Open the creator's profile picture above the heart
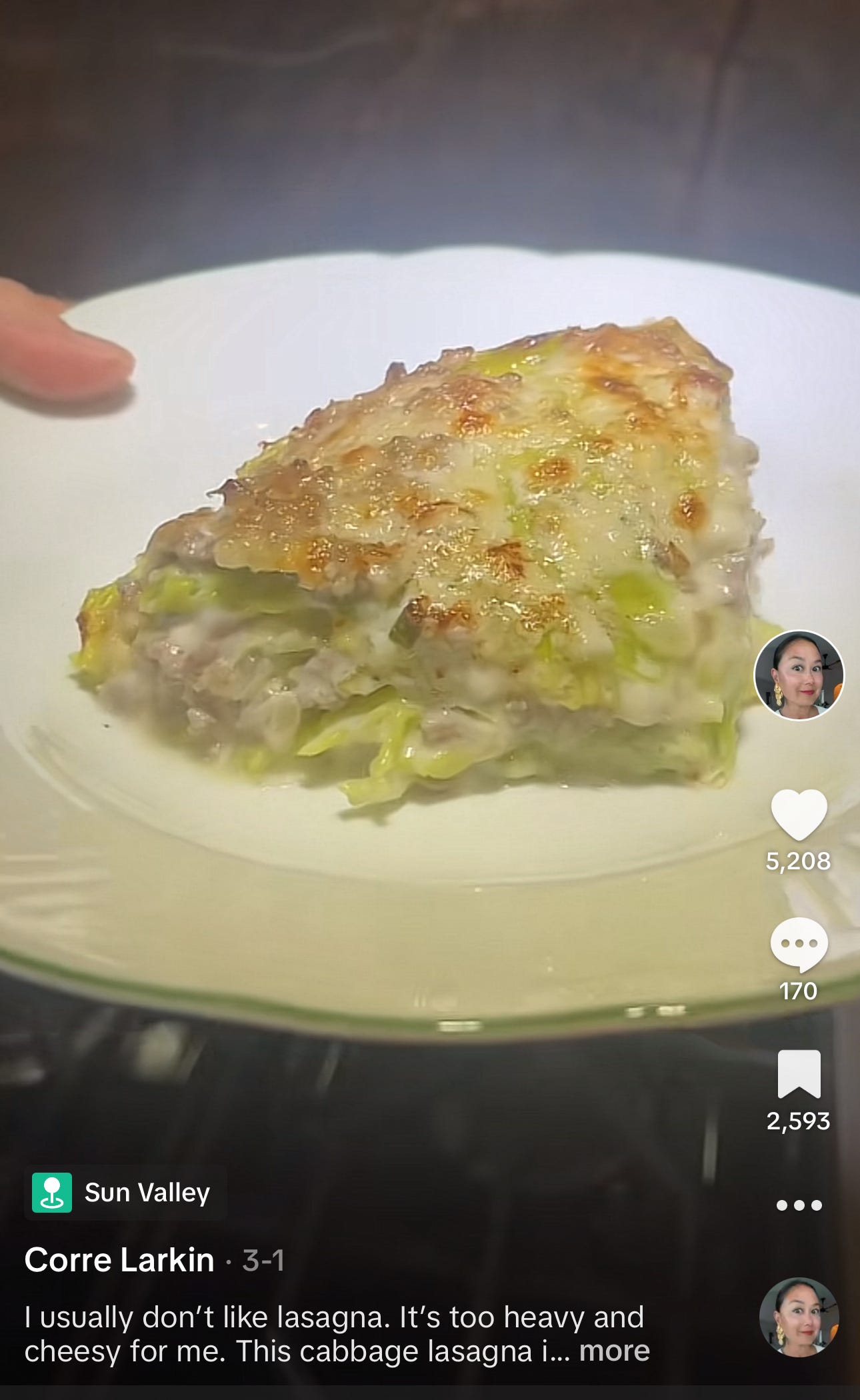The image size is (860, 1400). pyautogui.click(x=799, y=675)
